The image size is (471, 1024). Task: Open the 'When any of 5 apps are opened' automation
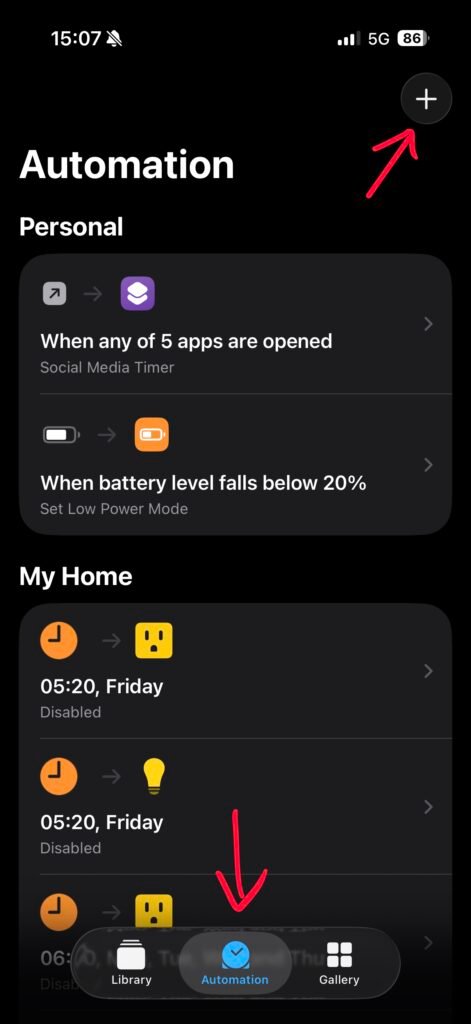235,325
